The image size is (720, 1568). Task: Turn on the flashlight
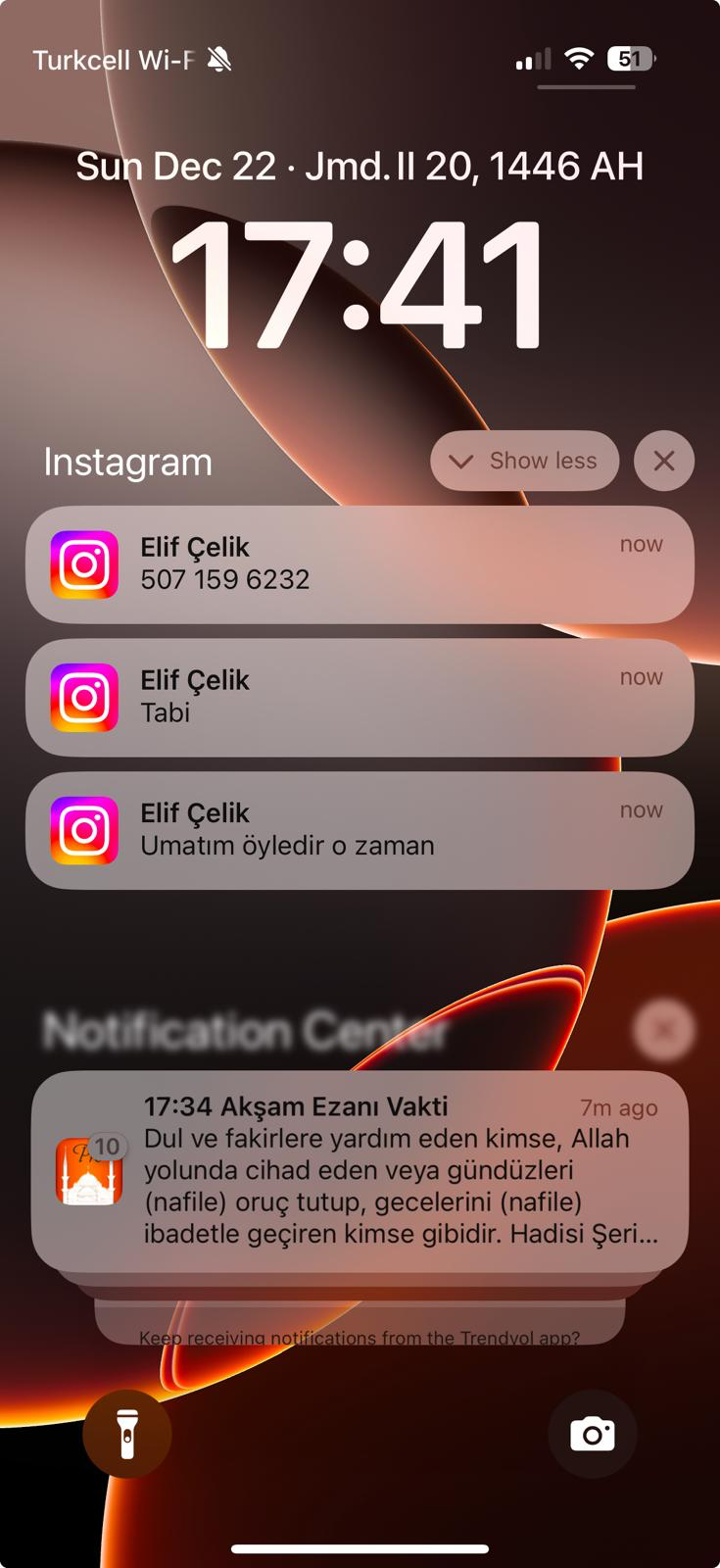[x=126, y=1434]
